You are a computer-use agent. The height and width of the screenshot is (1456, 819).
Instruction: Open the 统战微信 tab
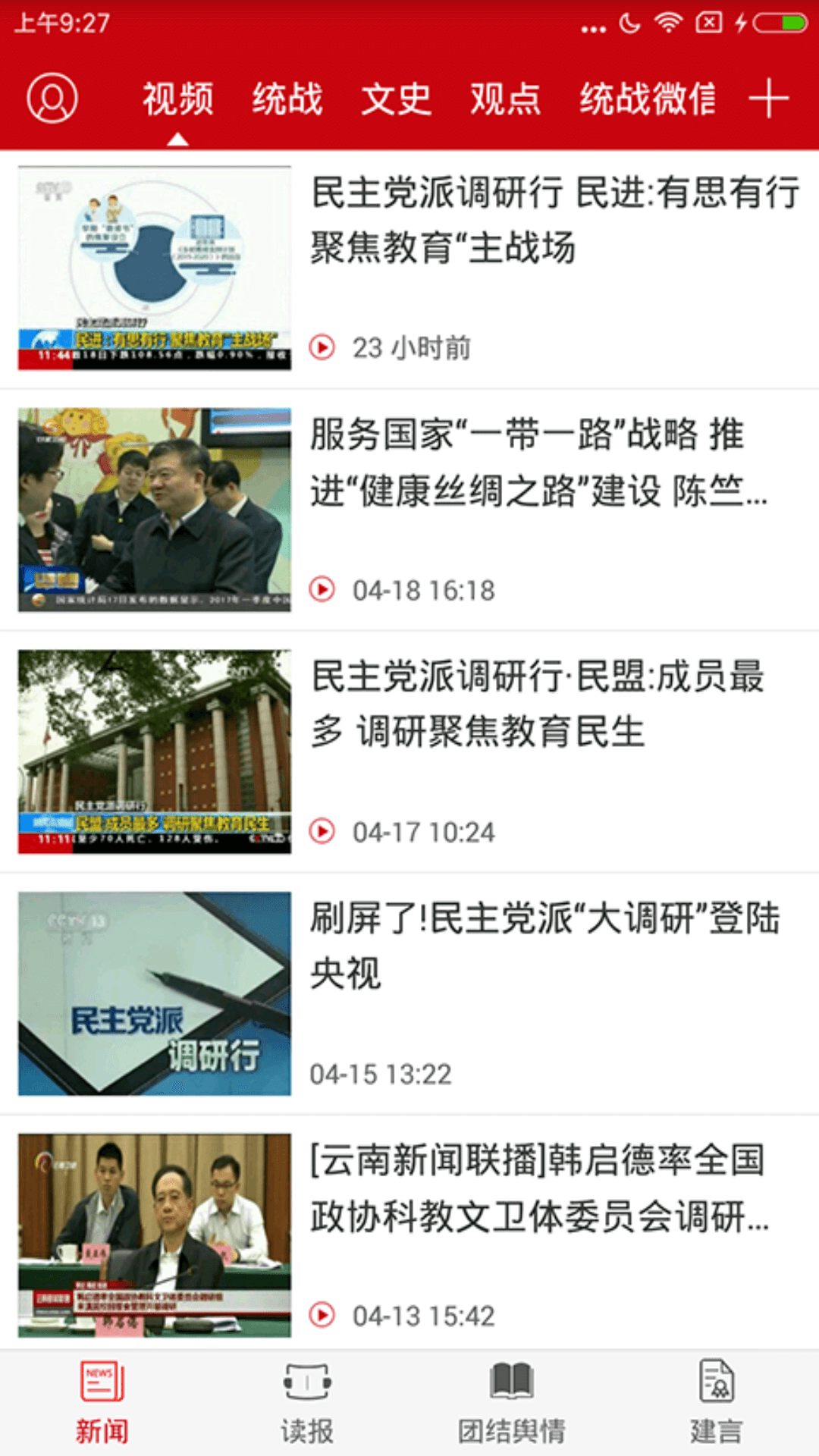point(647,99)
